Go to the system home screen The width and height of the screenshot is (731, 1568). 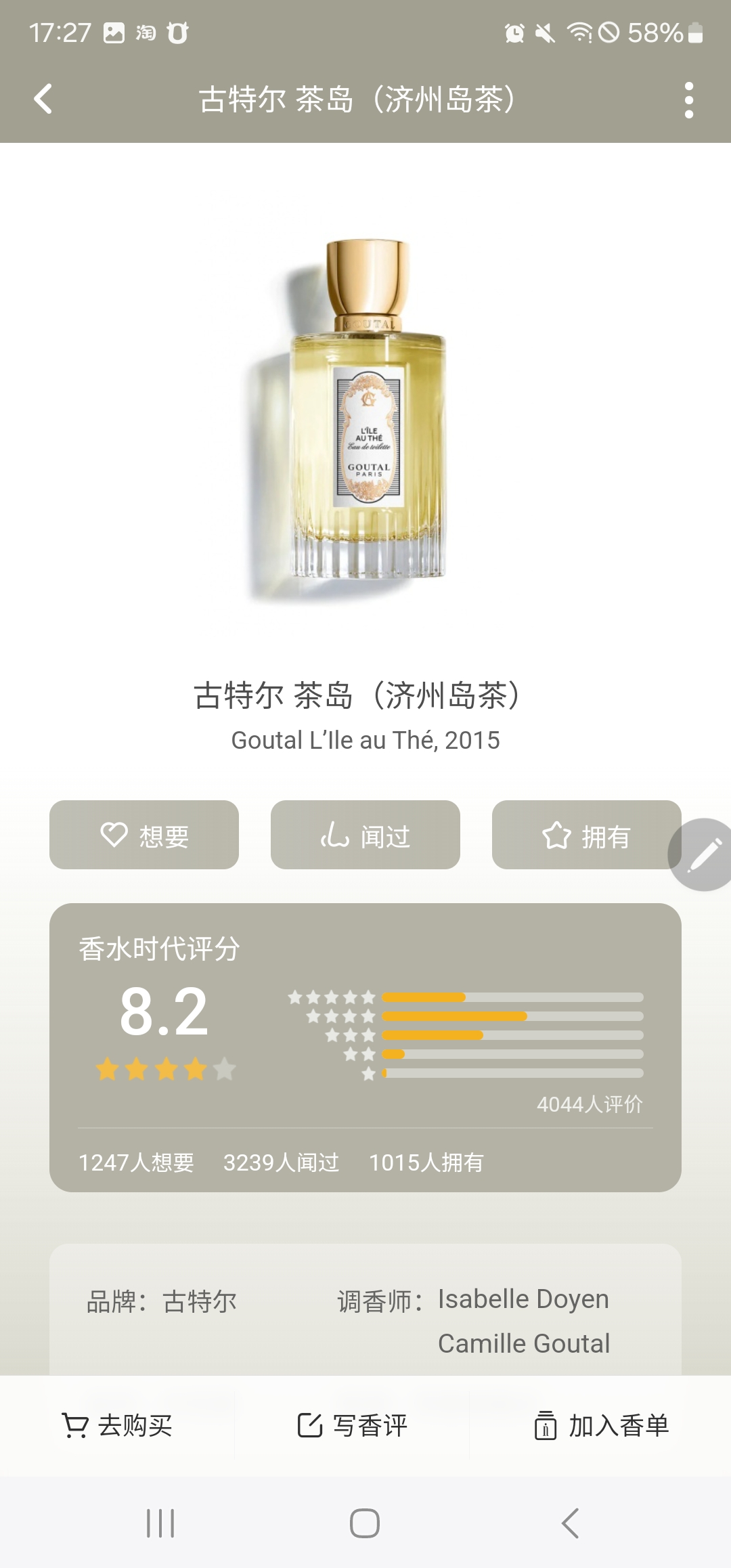click(x=365, y=1523)
